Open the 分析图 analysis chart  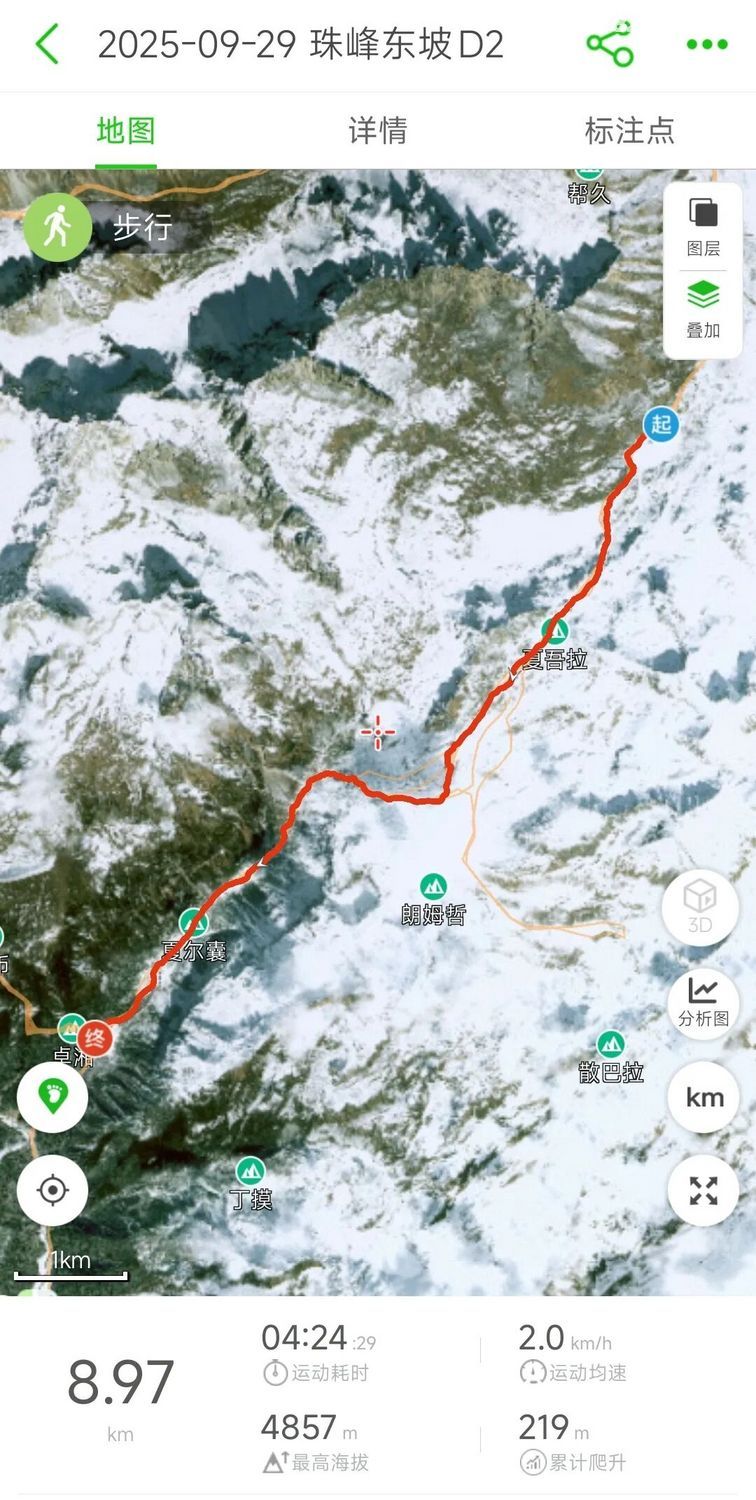point(702,1002)
